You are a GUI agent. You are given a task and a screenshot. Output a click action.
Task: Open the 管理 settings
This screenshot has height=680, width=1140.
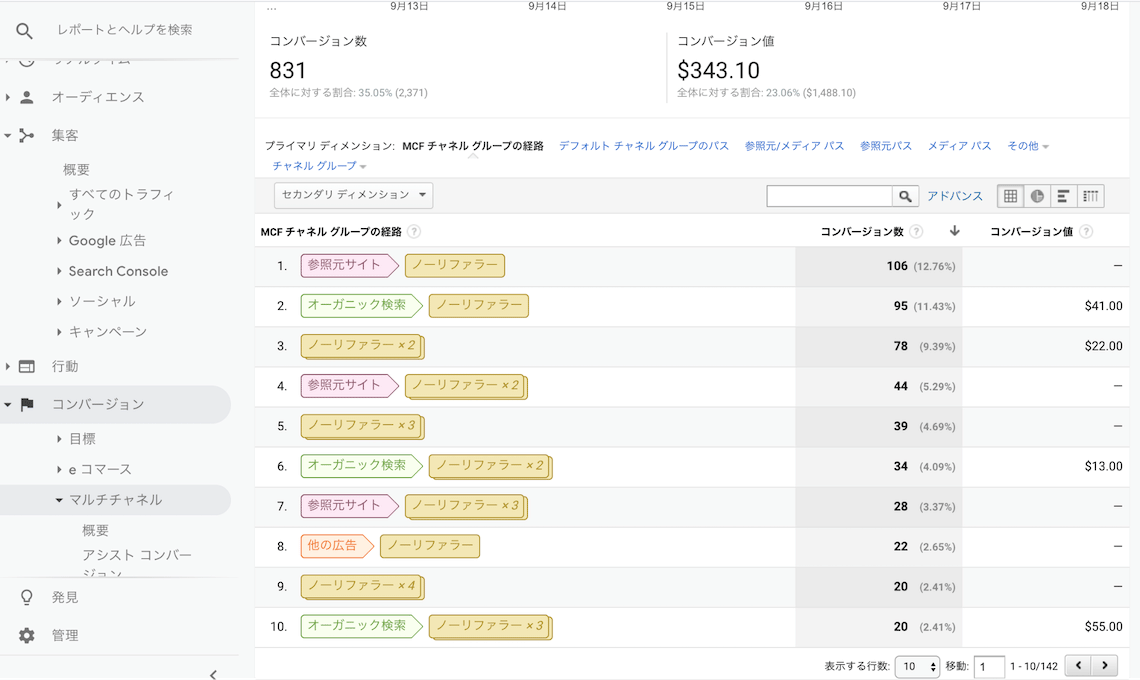point(65,635)
